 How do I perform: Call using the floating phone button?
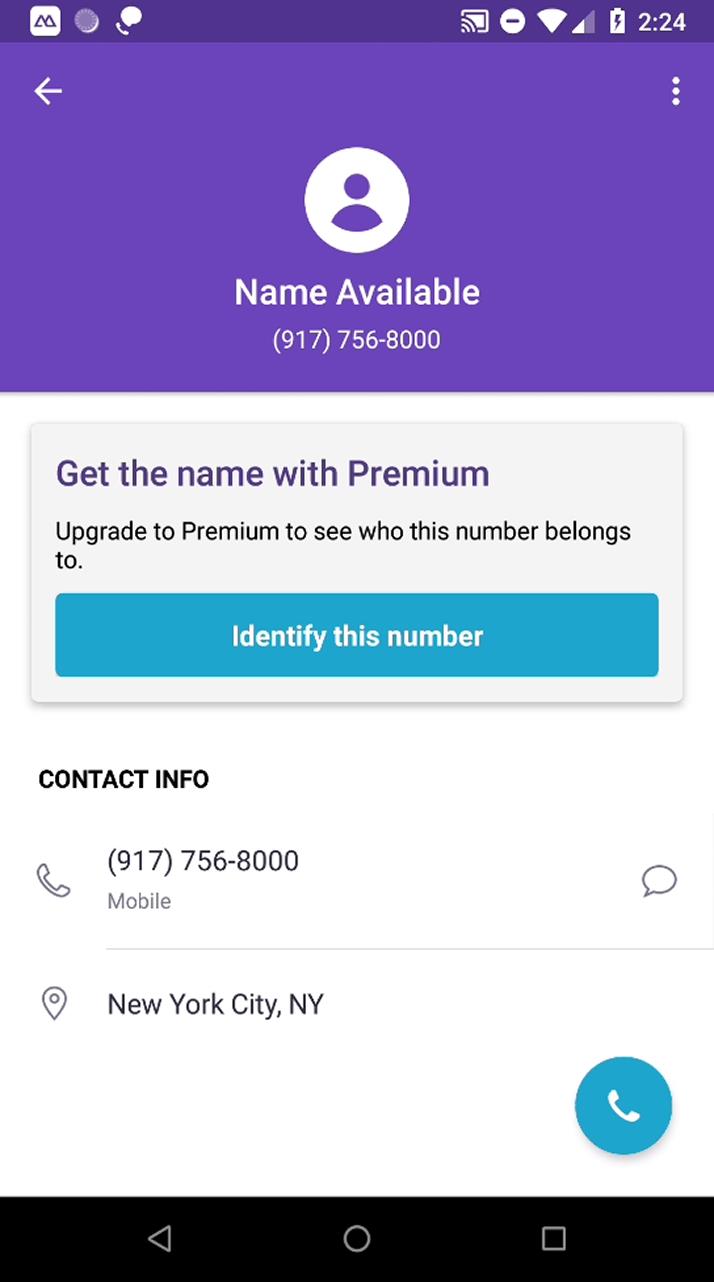click(623, 1105)
